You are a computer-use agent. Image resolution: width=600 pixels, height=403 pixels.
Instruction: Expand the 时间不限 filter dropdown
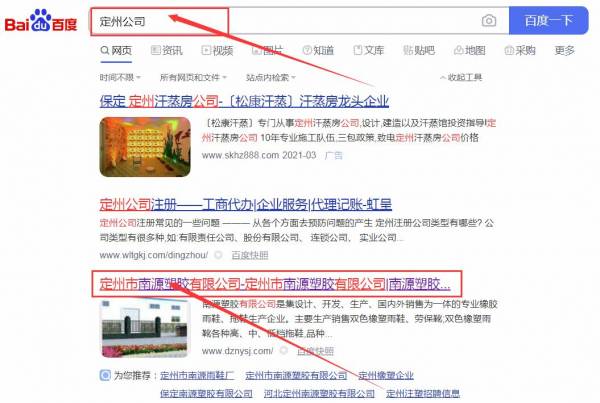[120, 77]
